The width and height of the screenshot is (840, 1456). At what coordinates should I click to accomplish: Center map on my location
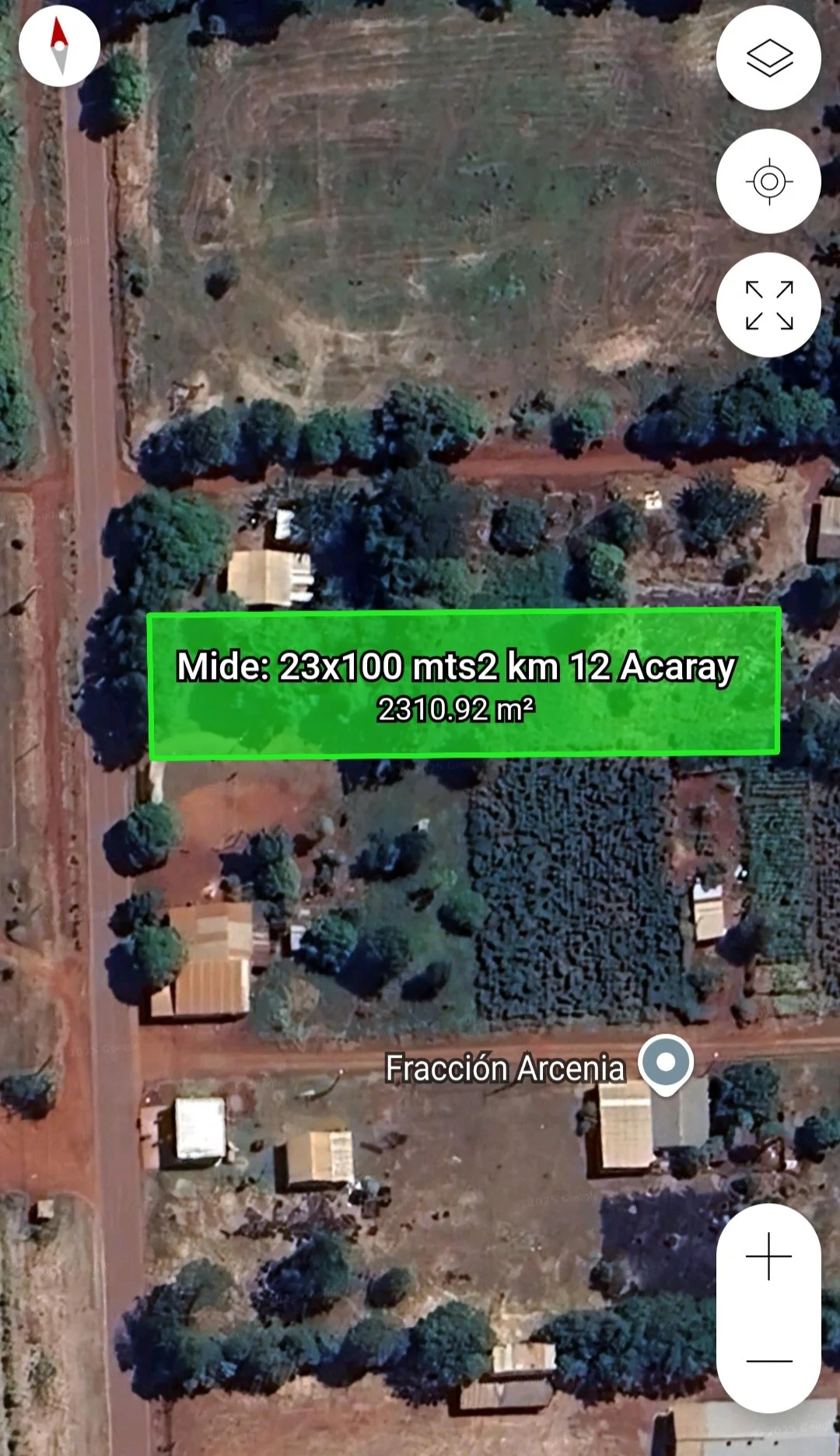[x=768, y=181]
